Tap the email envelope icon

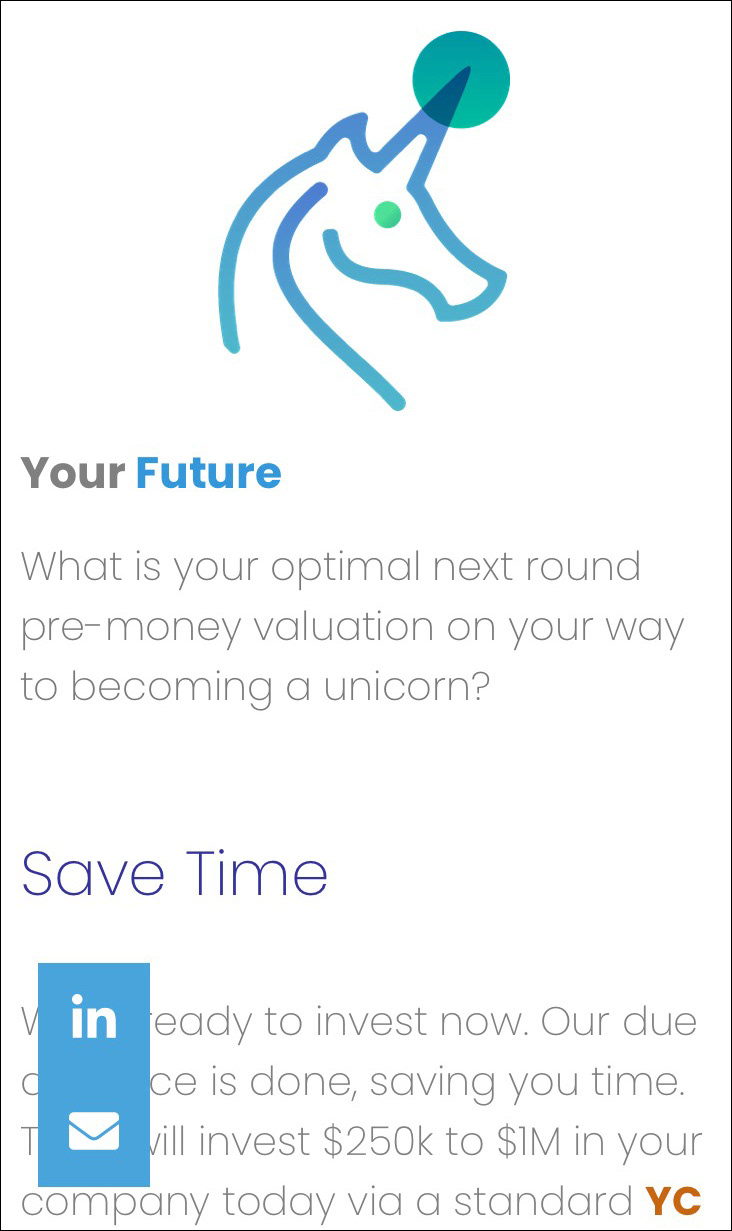[x=94, y=1131]
